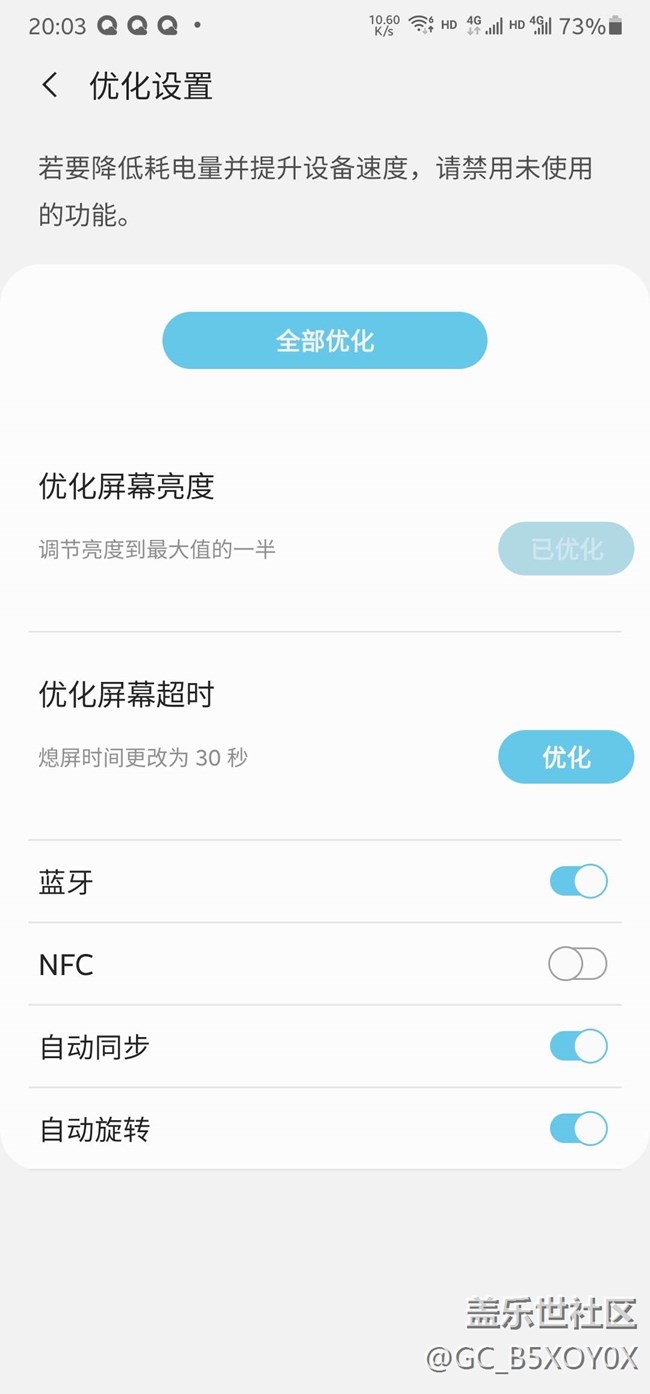Switch off 自动旋转
The height and width of the screenshot is (1394, 650).
click(x=578, y=1128)
